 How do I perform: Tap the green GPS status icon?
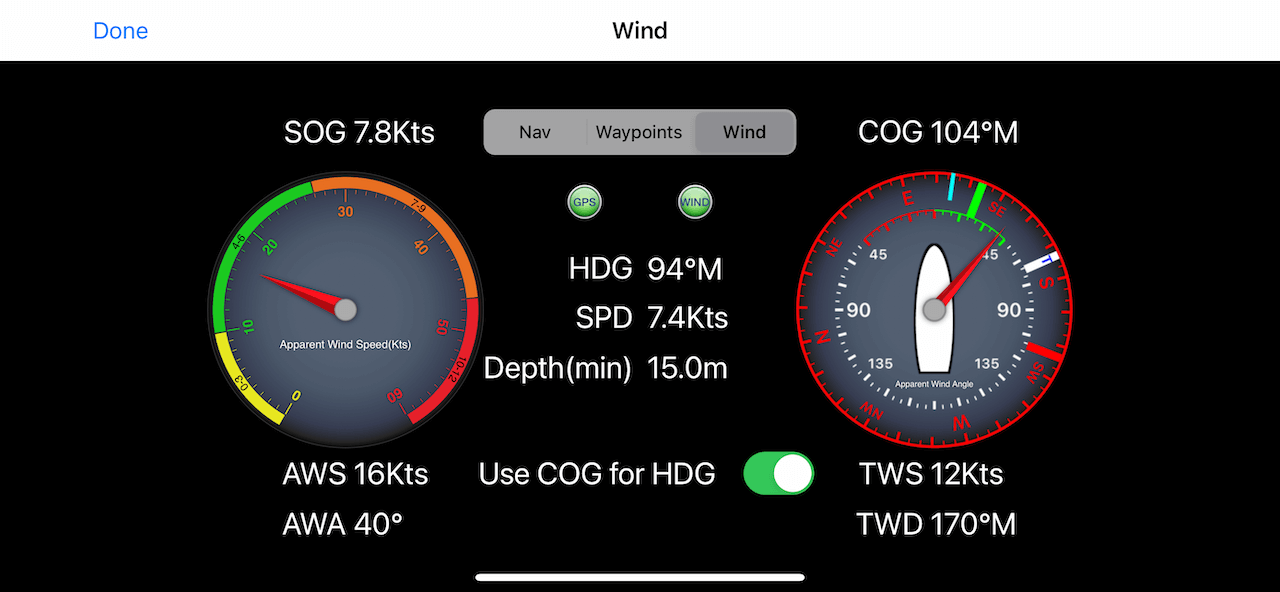tap(585, 202)
